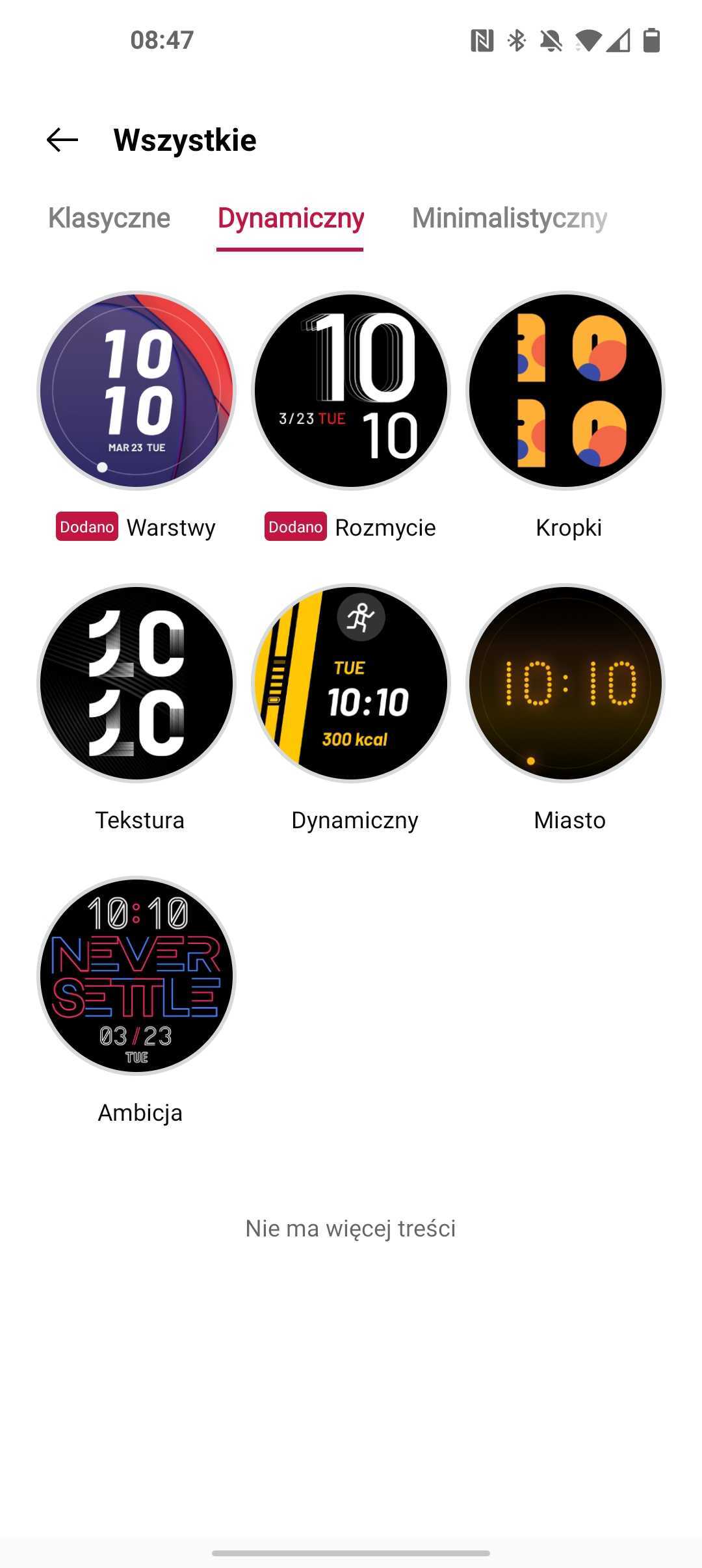Switch to the Minimalistyczny tab
Screen dimensions: 702x1568
[x=510, y=218]
